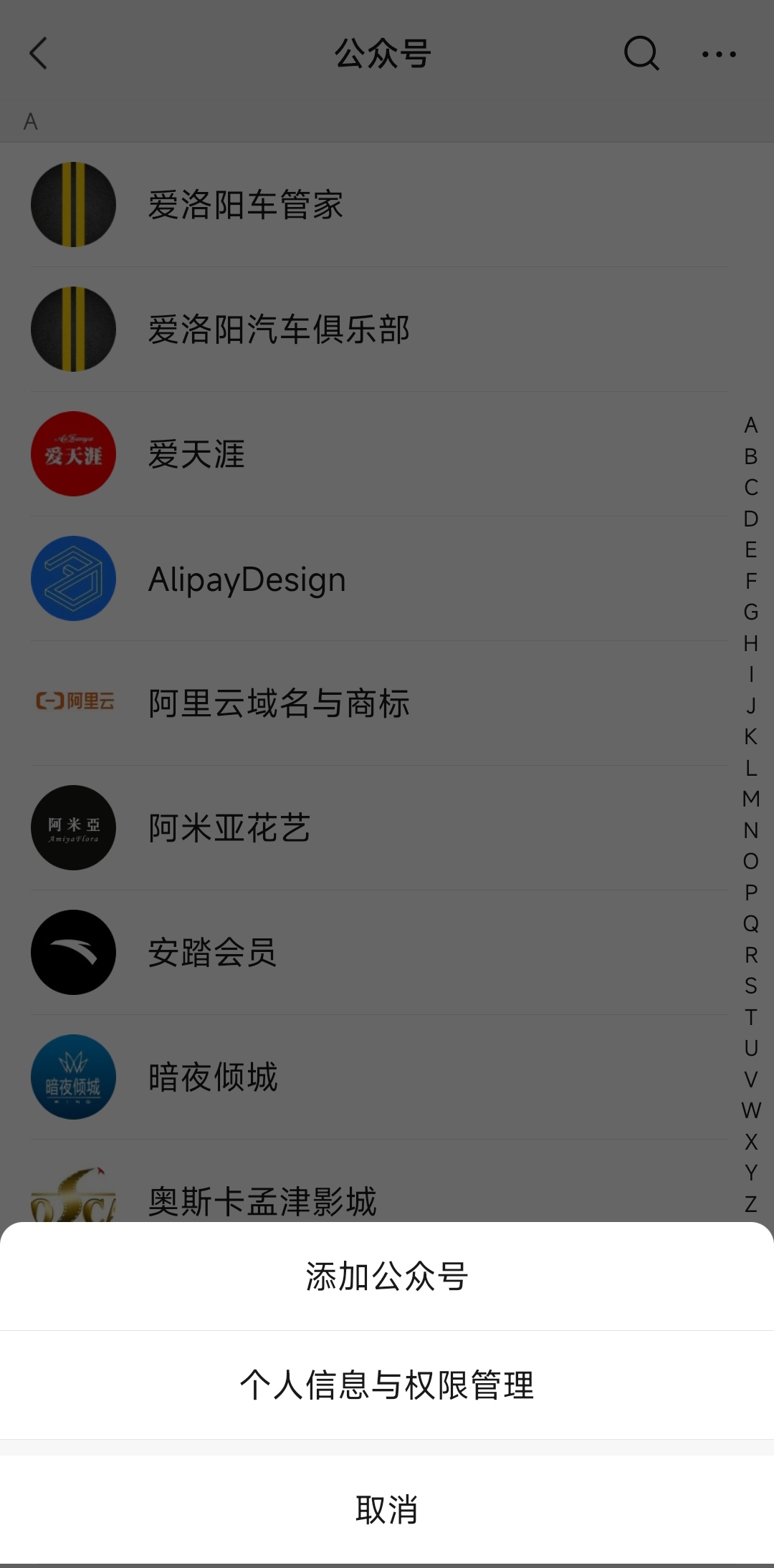Select 添加公众号 option

pyautogui.click(x=387, y=1276)
